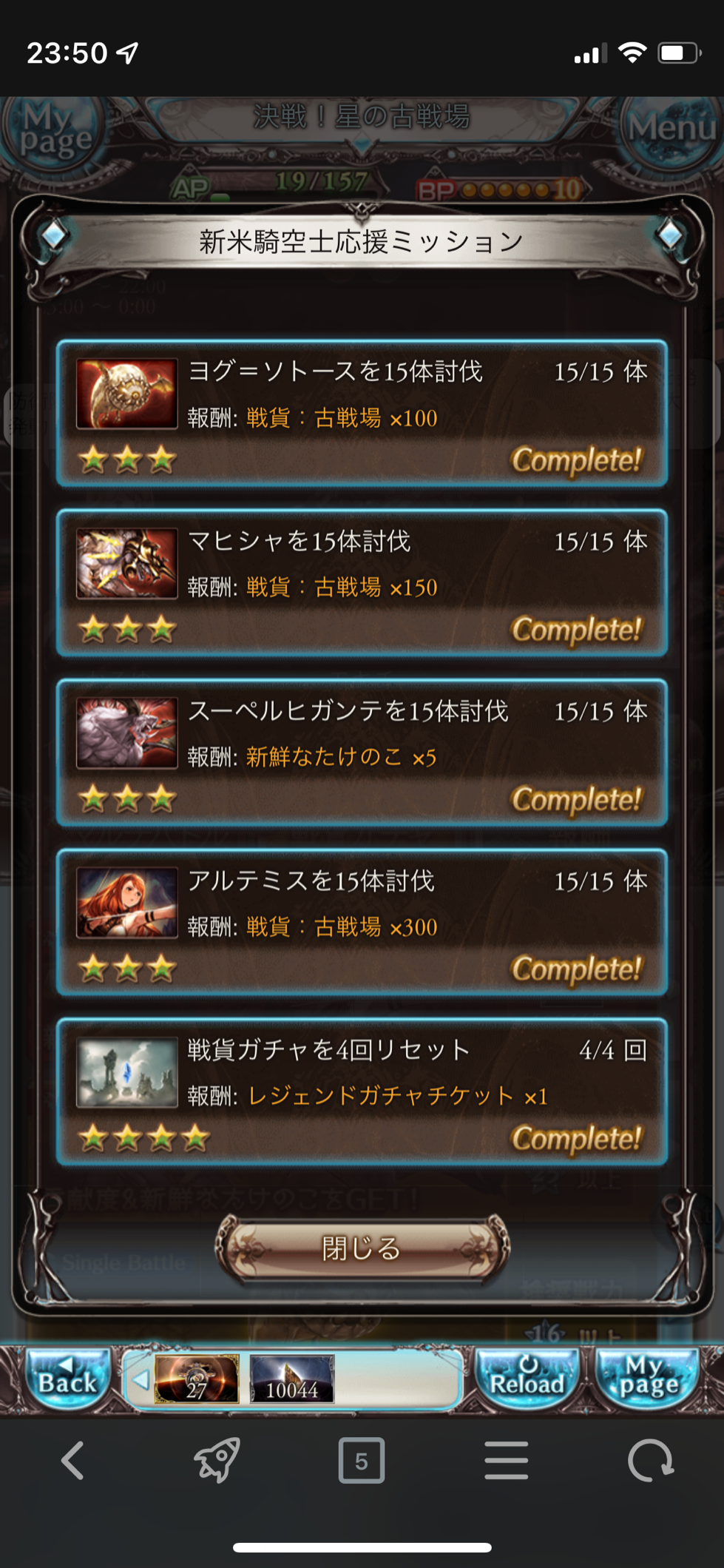The width and height of the screenshot is (724, 1568).
Task: Close the mission dialog with 閉じる
Action: click(x=362, y=1248)
